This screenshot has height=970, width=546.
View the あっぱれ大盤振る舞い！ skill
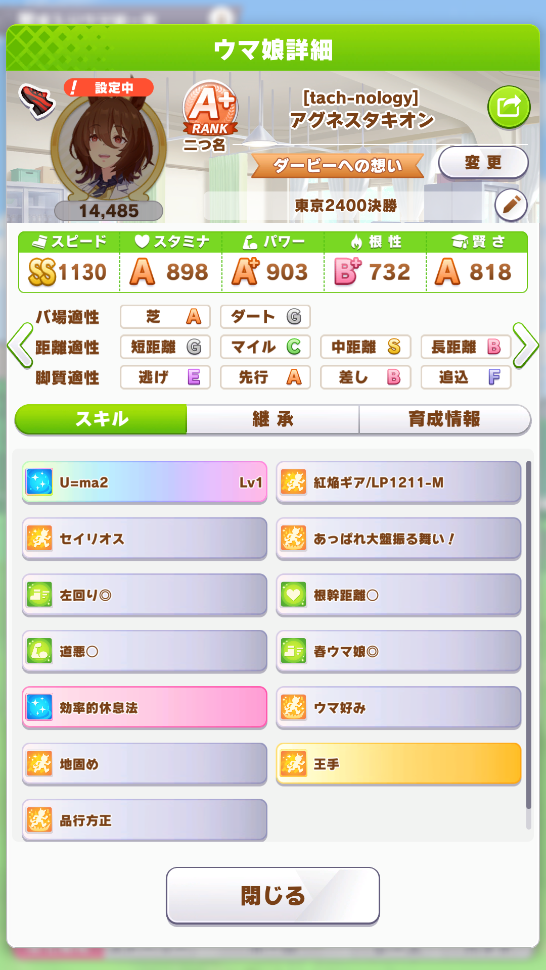[399, 539]
